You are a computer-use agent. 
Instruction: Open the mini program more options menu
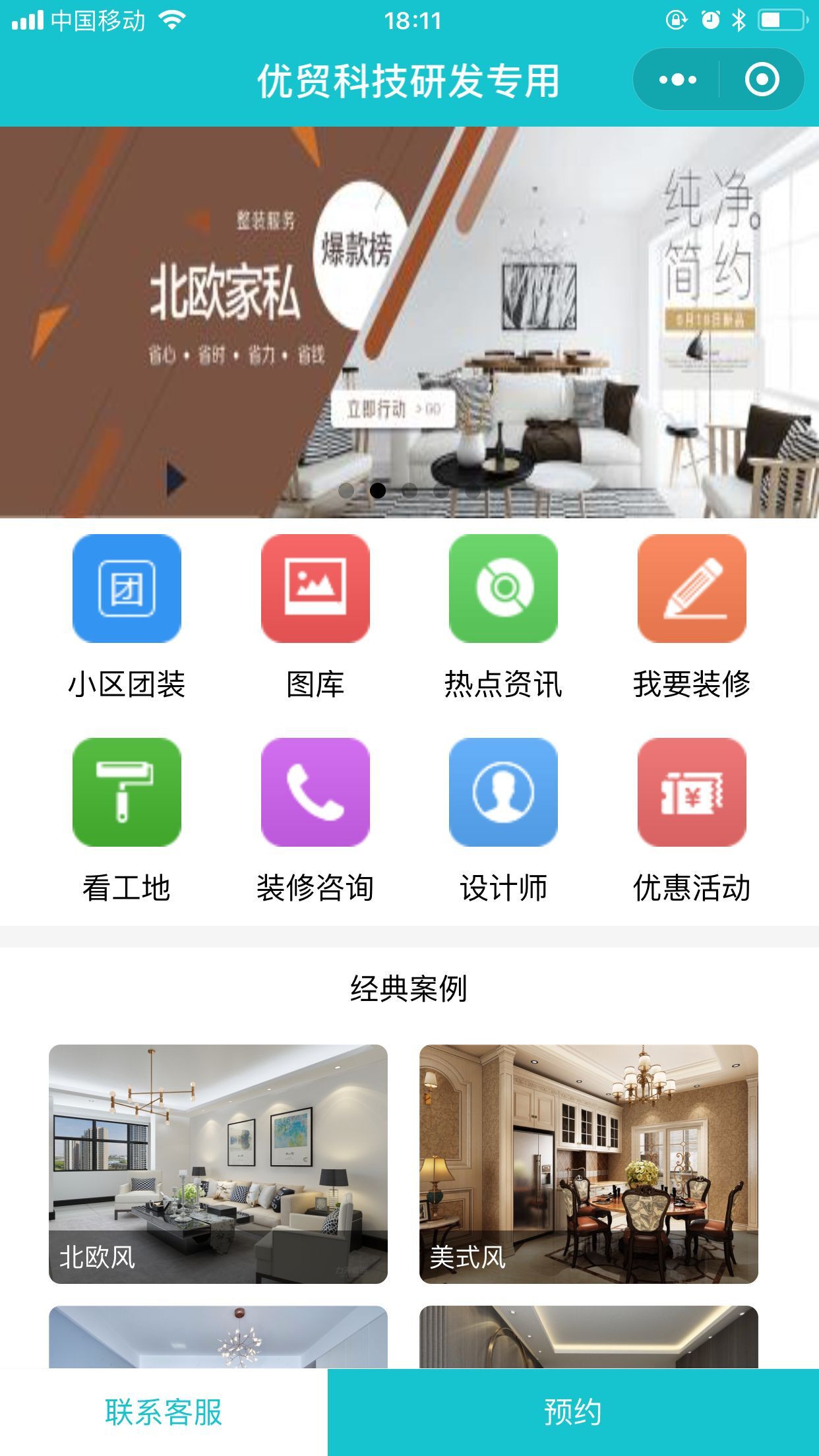point(677,80)
